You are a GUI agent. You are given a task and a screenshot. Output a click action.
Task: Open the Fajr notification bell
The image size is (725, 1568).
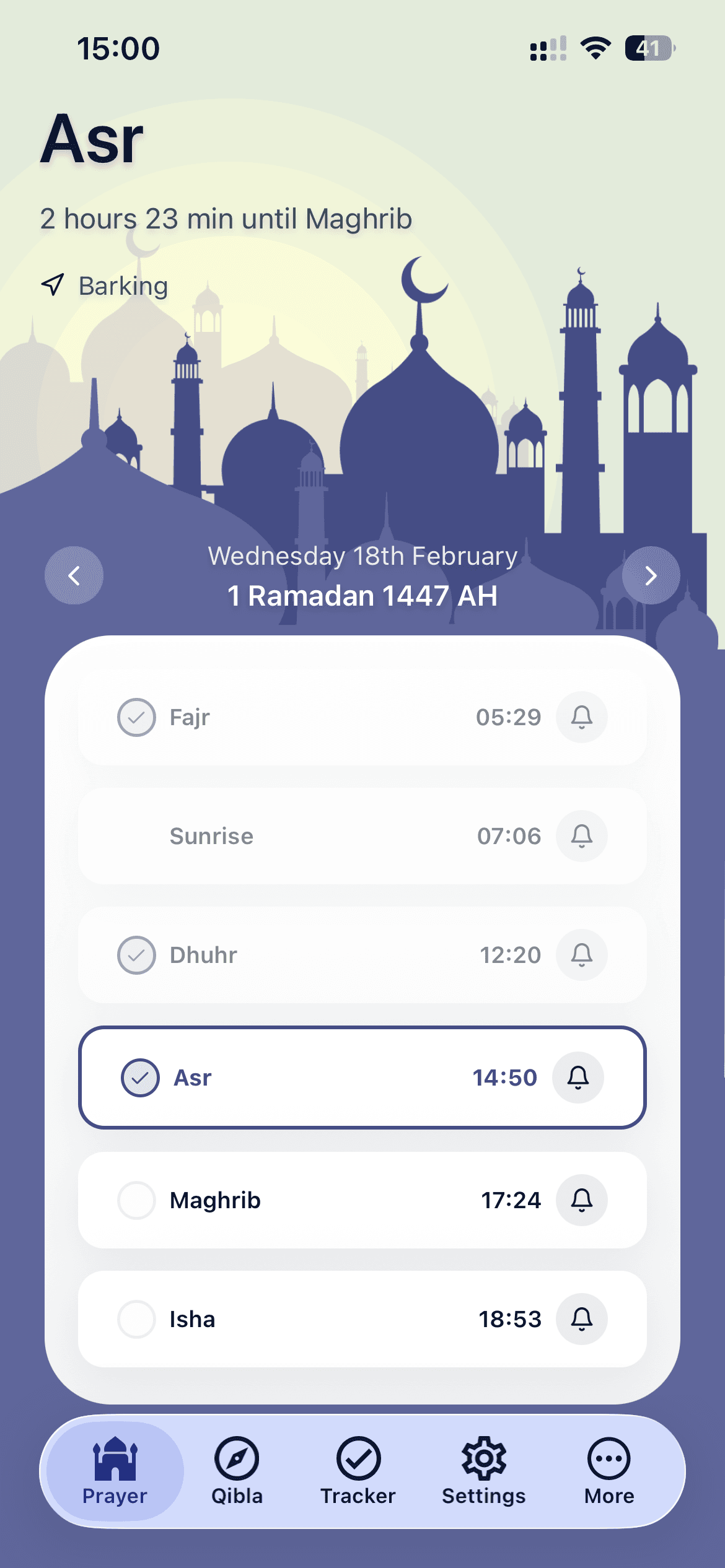point(581,717)
